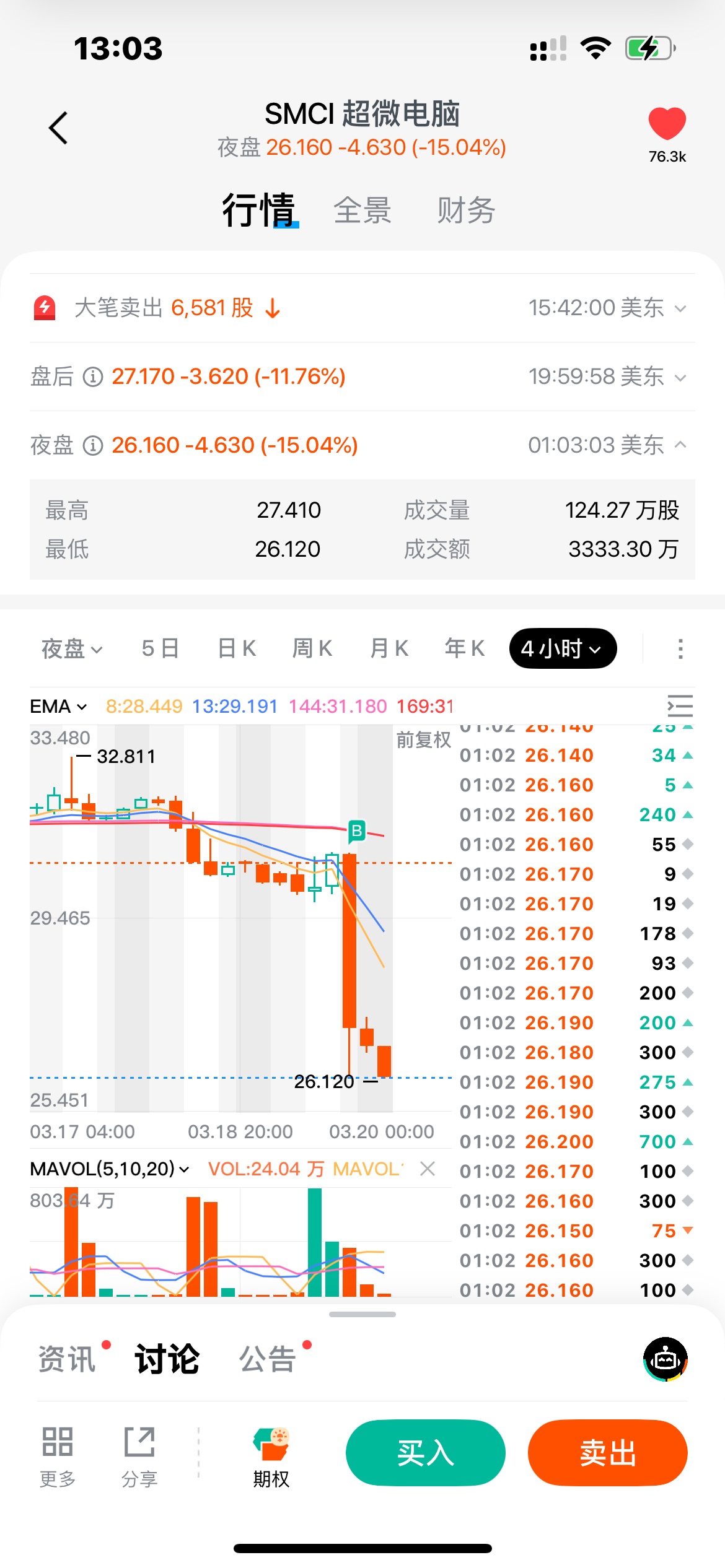This screenshot has height=1568, width=725.
Task: Switch to the 全景 tab
Action: pos(362,211)
